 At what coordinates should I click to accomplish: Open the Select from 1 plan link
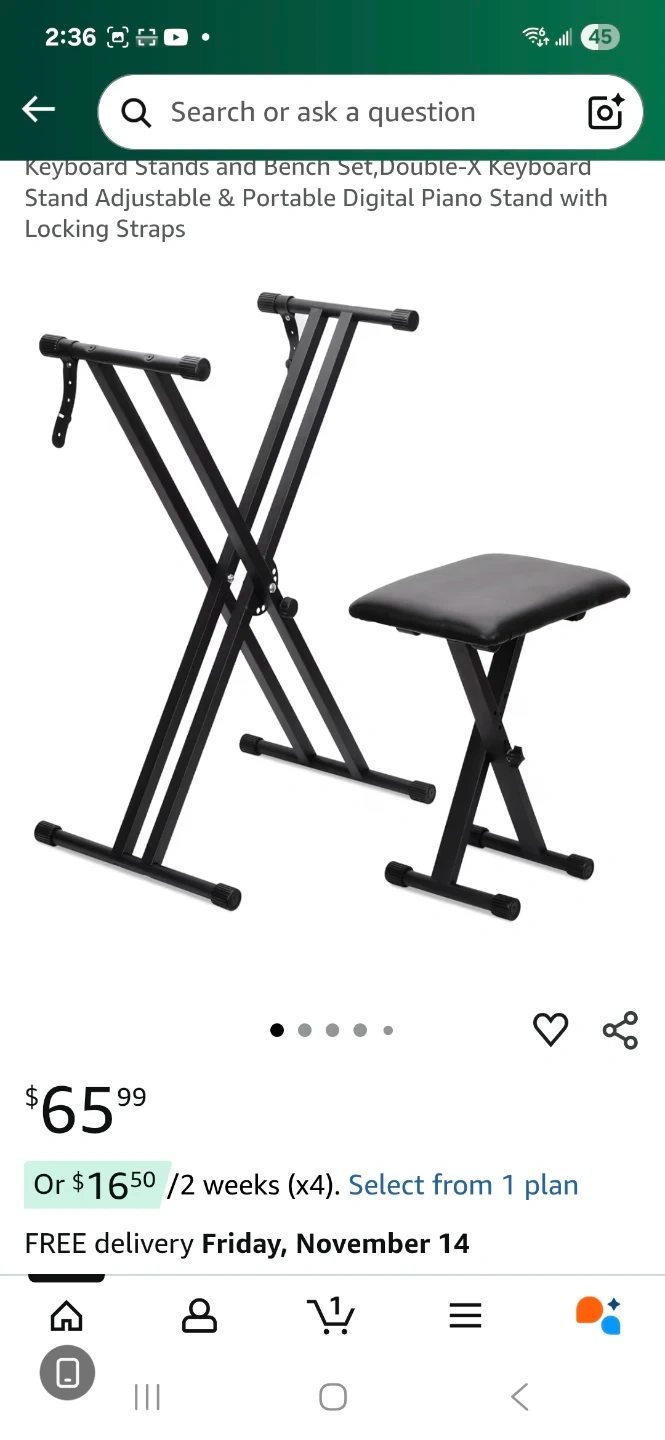(463, 1185)
